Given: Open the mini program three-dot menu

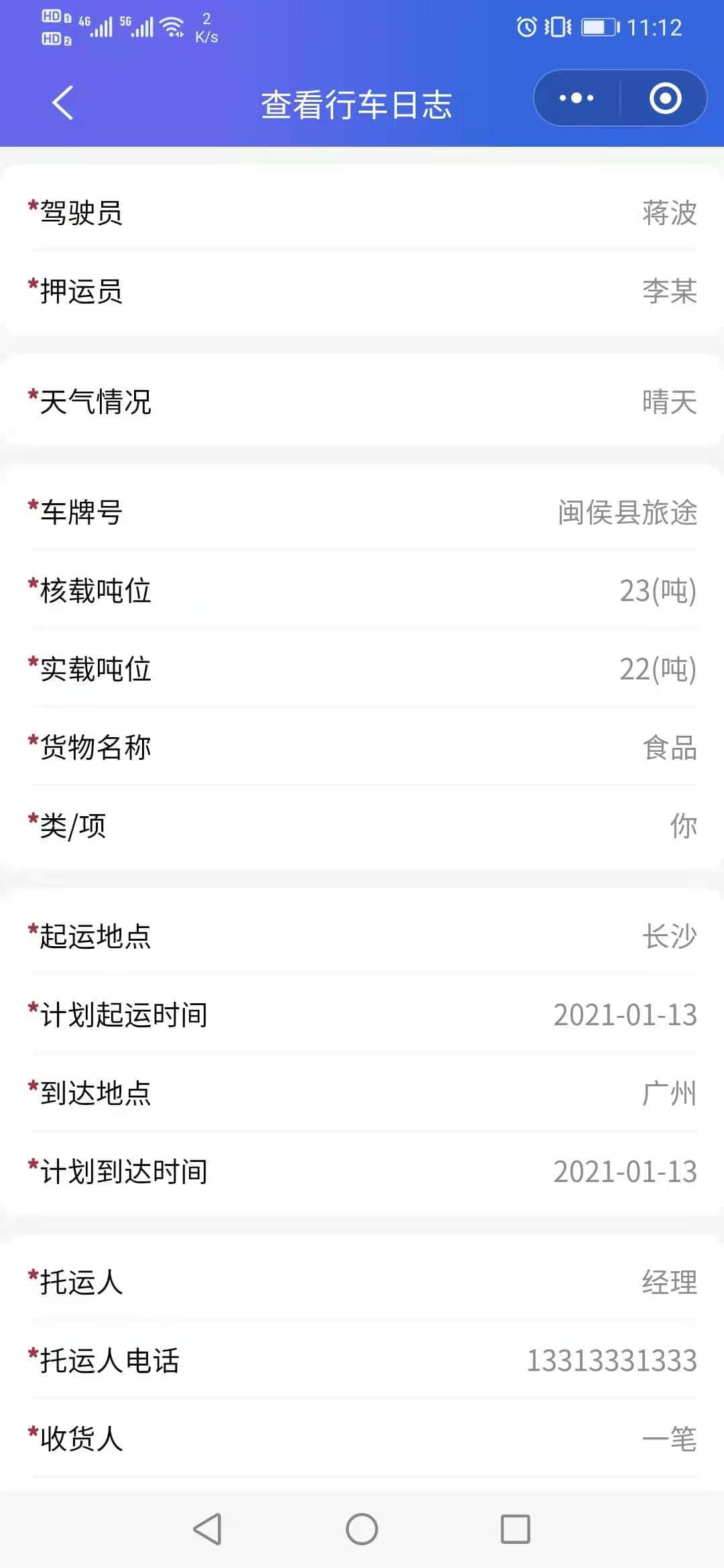Looking at the screenshot, I should (x=577, y=99).
